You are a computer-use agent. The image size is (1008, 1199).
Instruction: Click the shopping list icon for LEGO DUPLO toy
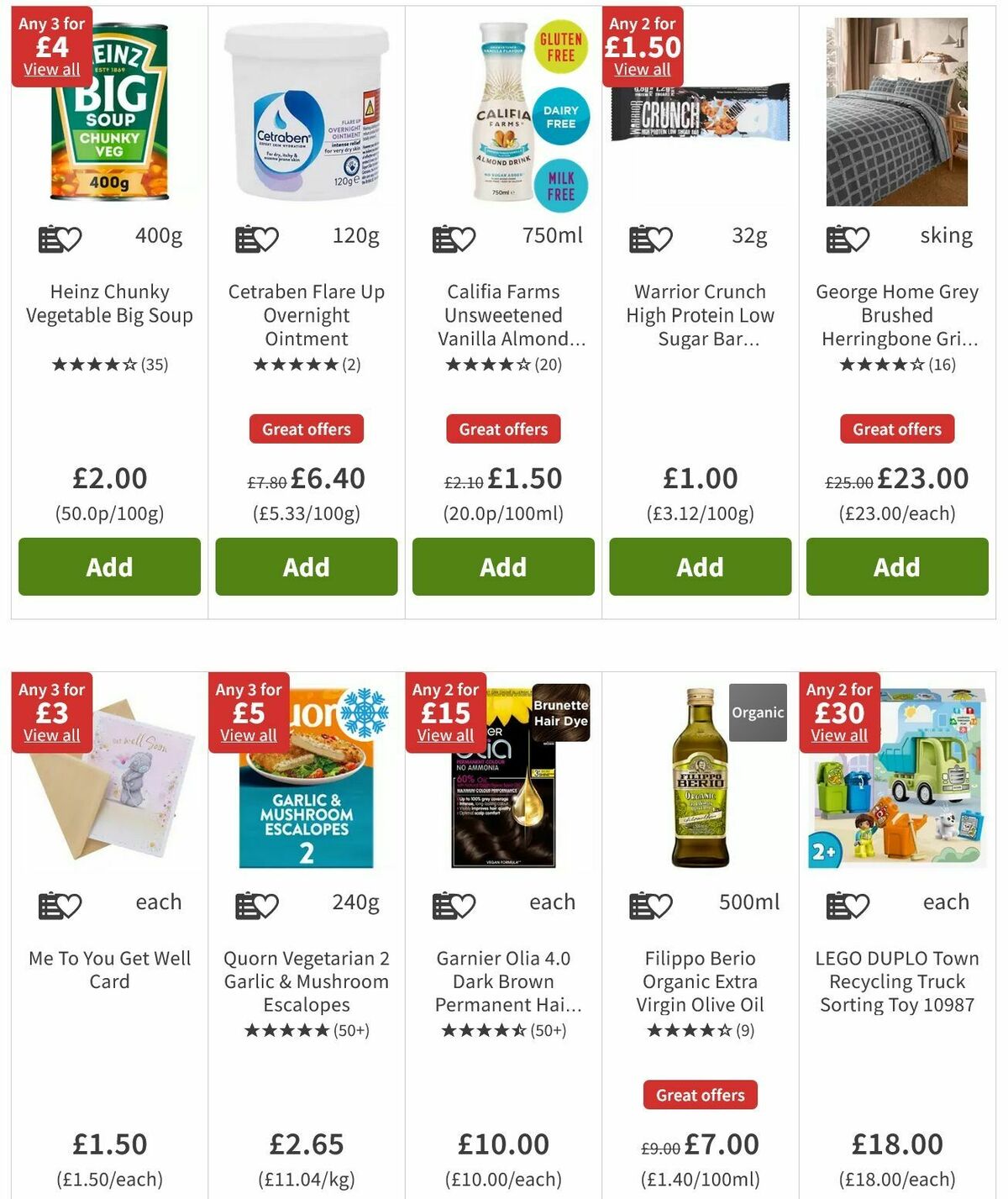click(x=835, y=904)
